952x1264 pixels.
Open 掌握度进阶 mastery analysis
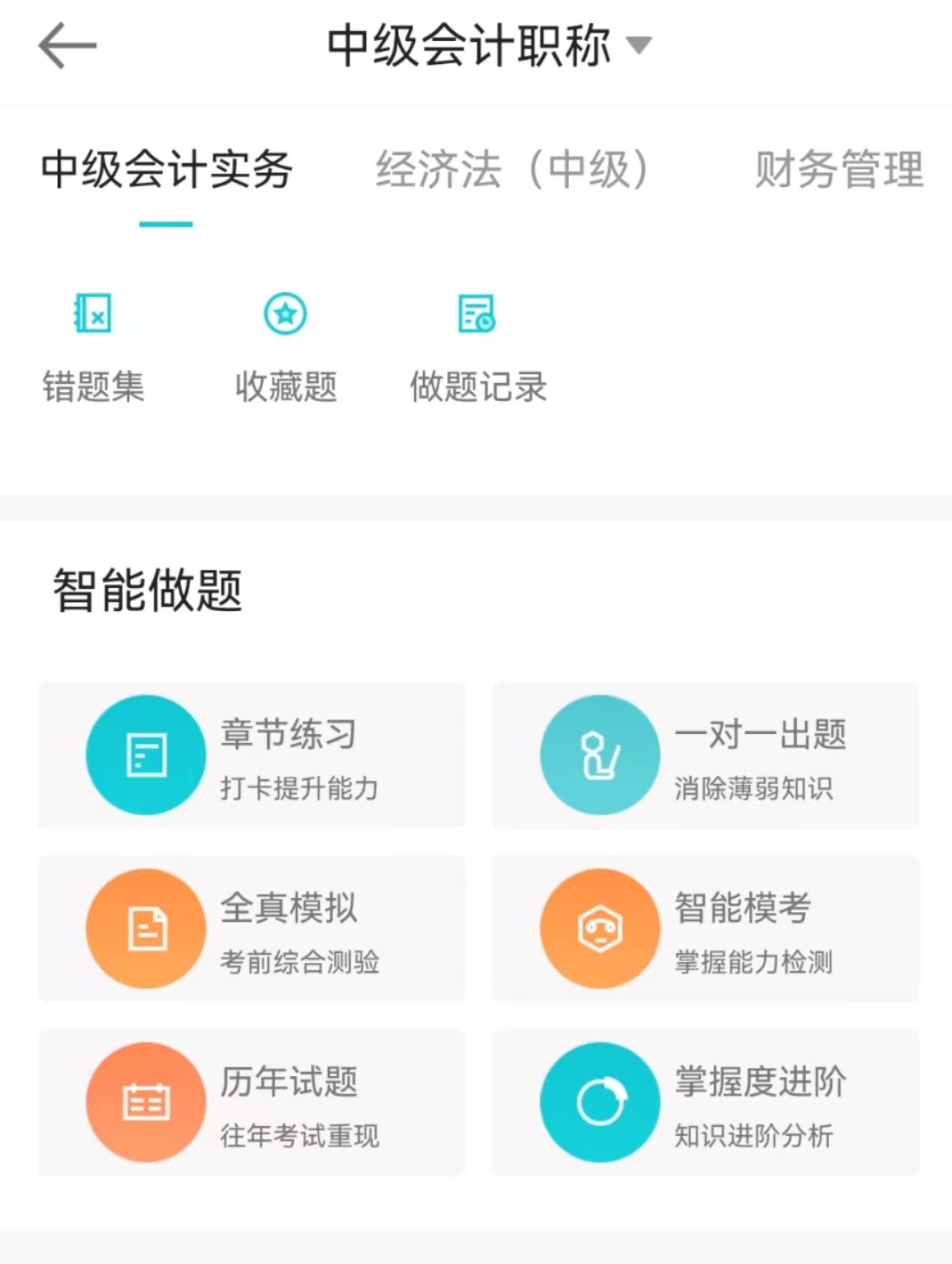click(705, 1103)
